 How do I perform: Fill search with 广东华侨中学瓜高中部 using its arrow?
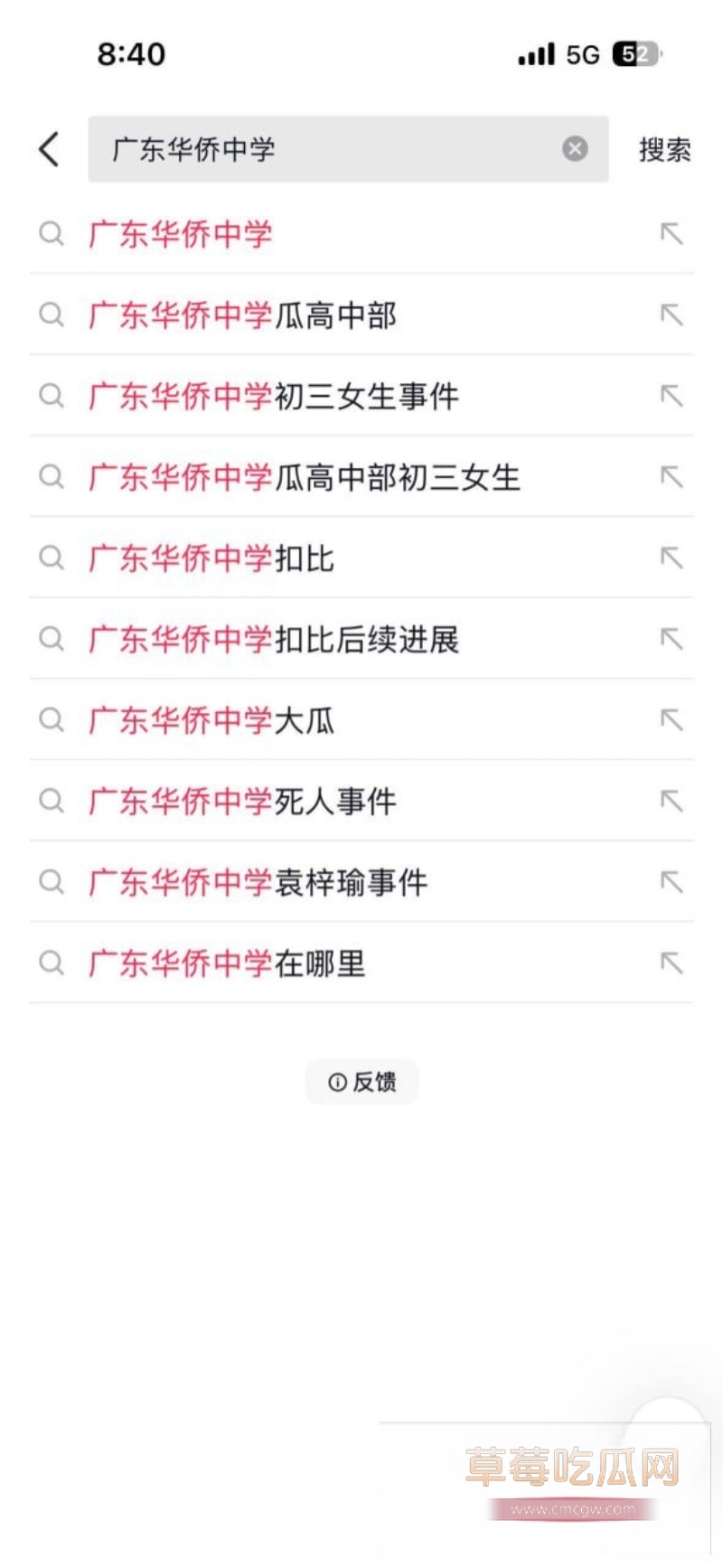tap(671, 315)
